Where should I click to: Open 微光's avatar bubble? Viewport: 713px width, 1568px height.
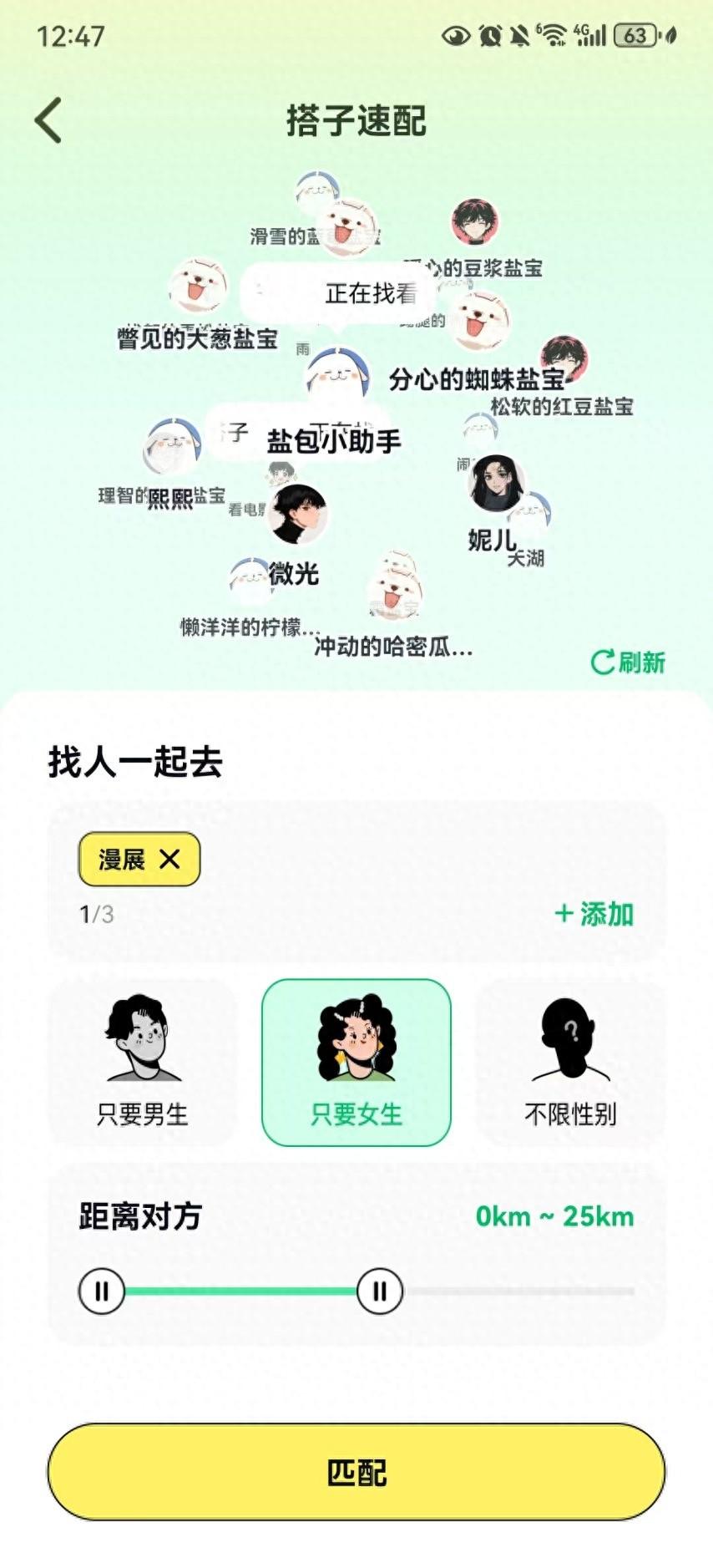pyautogui.click(x=297, y=513)
